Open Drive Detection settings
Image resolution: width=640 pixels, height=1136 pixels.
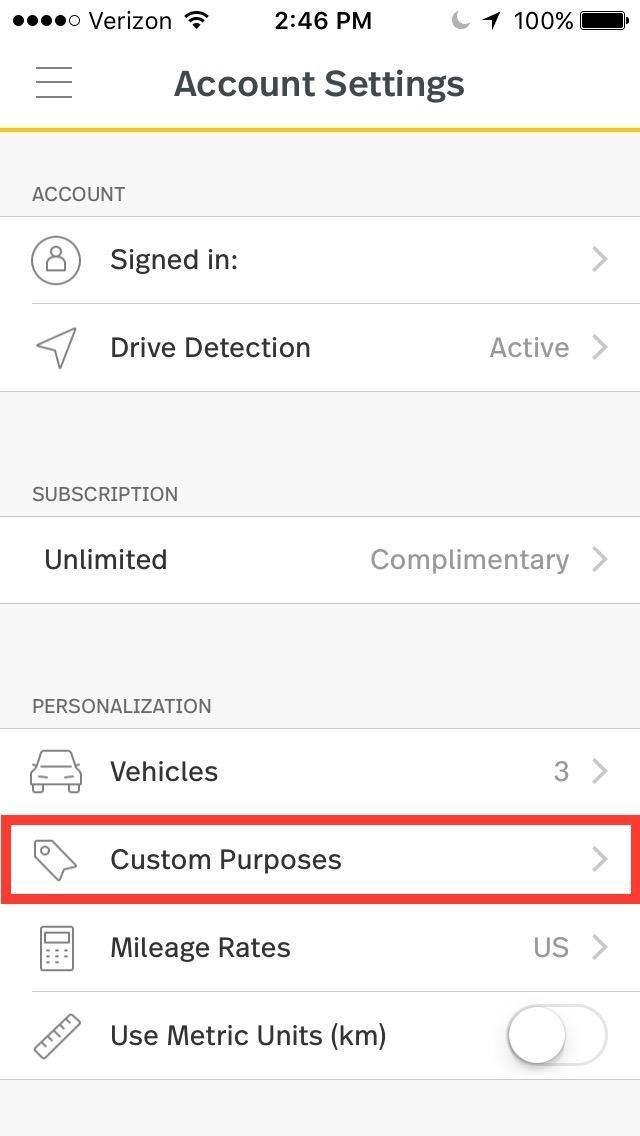[x=320, y=348]
